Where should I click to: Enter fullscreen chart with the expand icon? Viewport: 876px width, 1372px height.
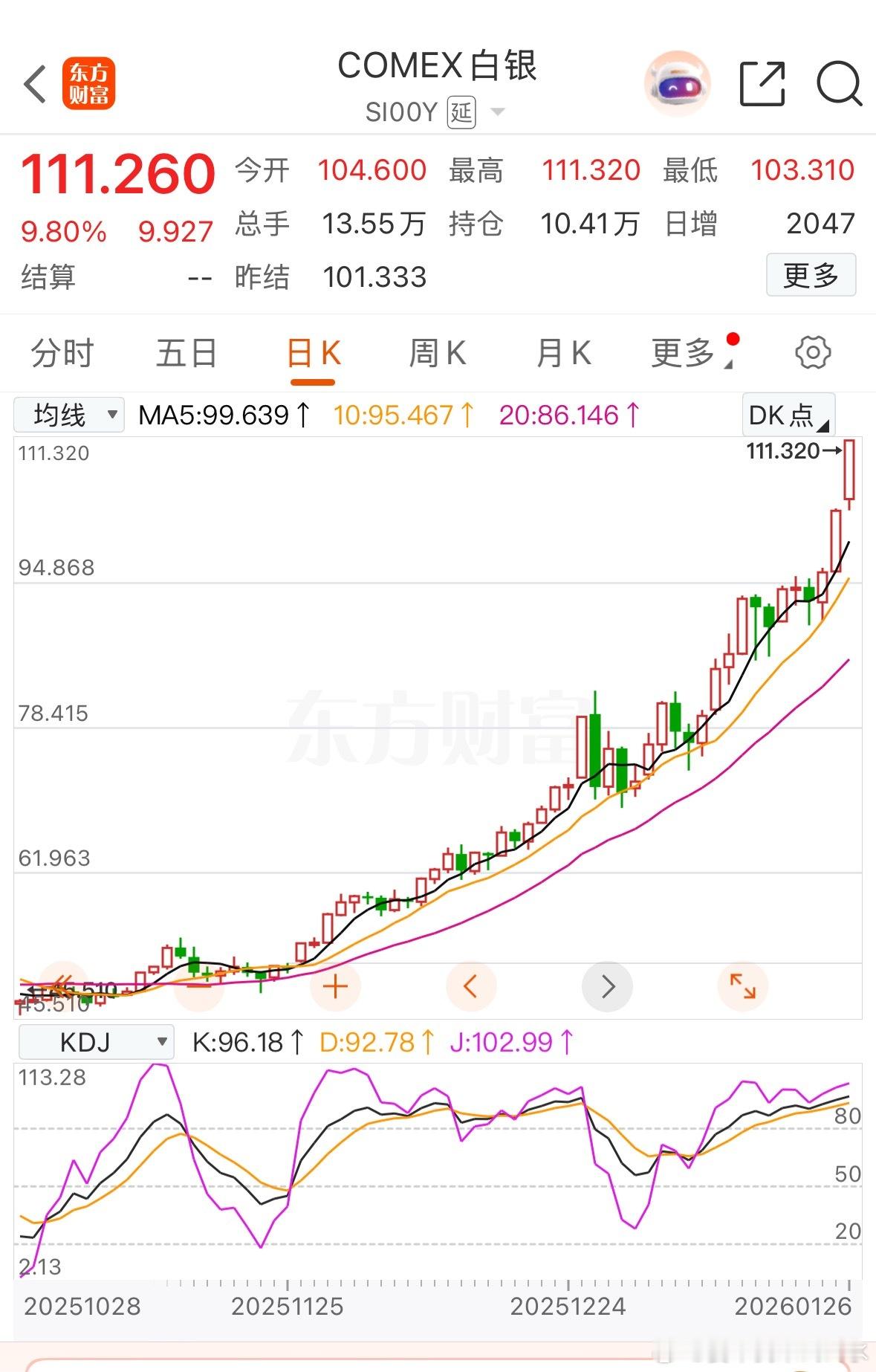click(744, 986)
